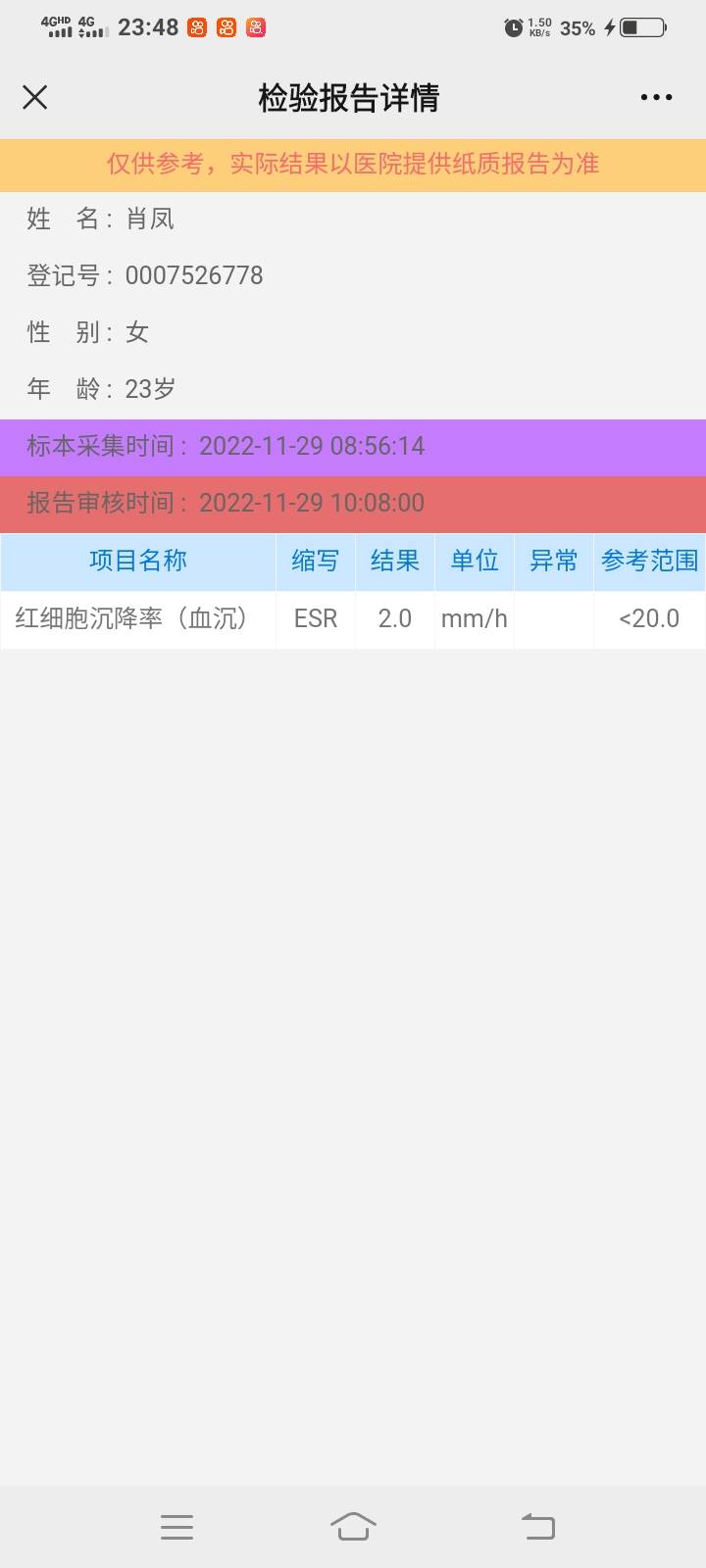Tap the middle orange app icon beside the time

[x=226, y=27]
